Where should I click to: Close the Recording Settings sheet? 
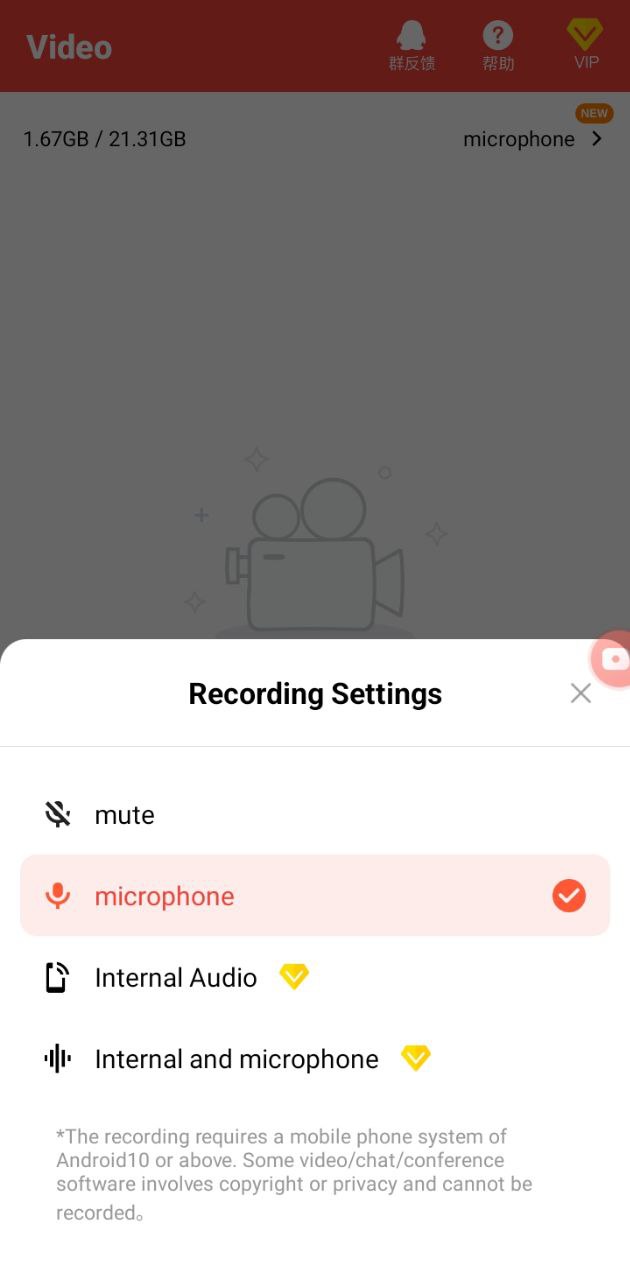click(x=580, y=693)
